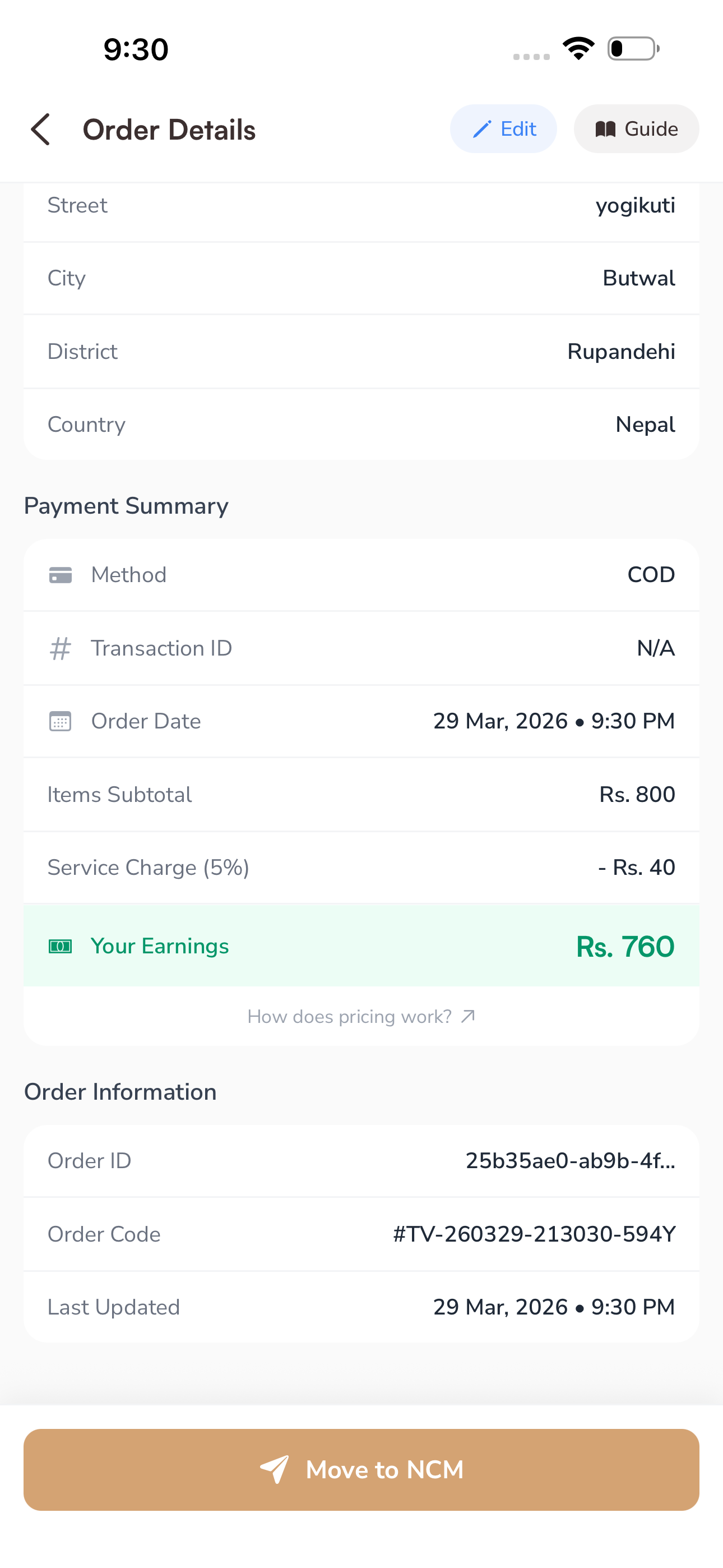Tap the Last Updated timestamp row

tap(361, 1306)
